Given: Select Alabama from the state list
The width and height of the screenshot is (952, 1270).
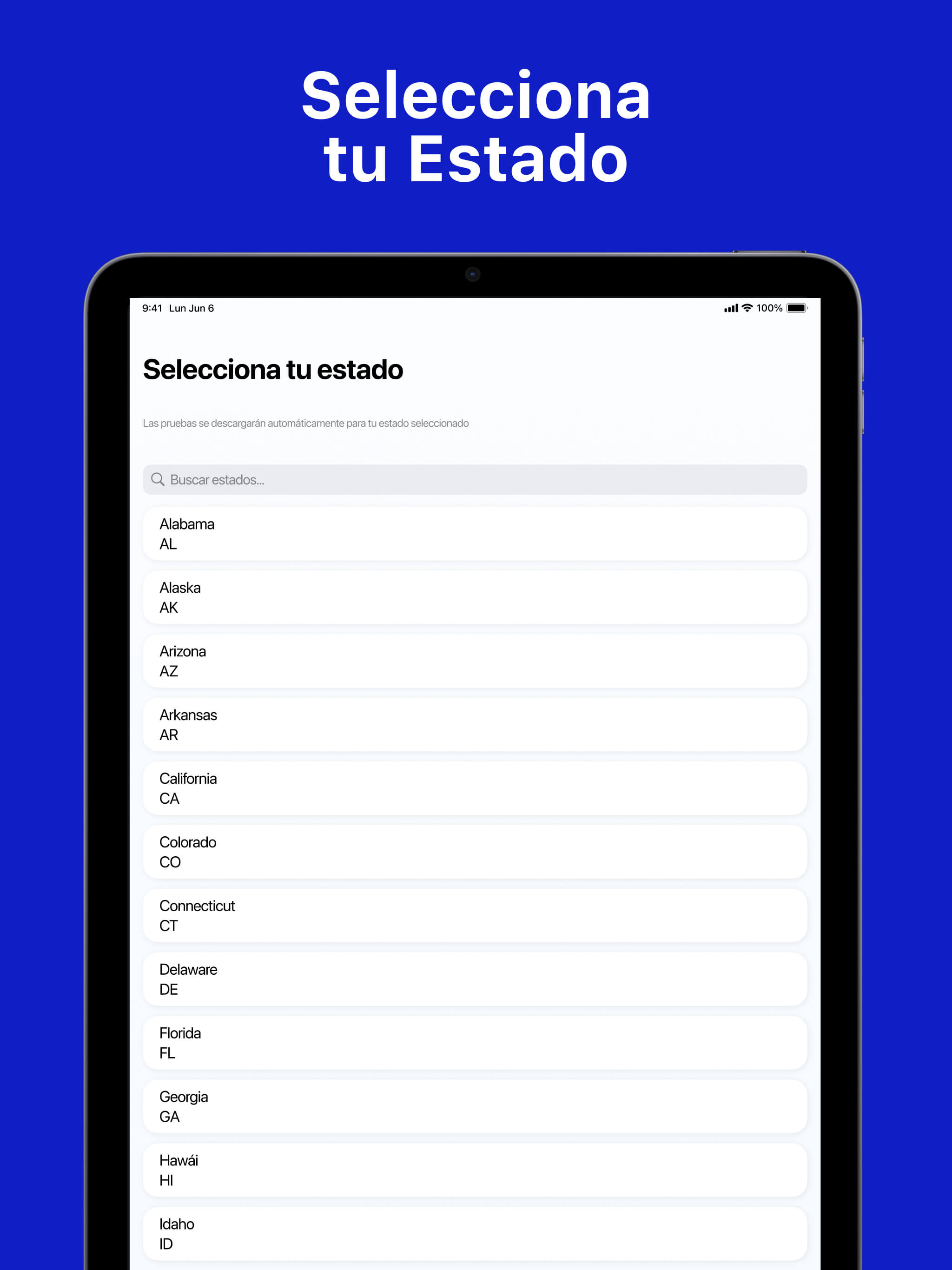Looking at the screenshot, I should tap(475, 533).
